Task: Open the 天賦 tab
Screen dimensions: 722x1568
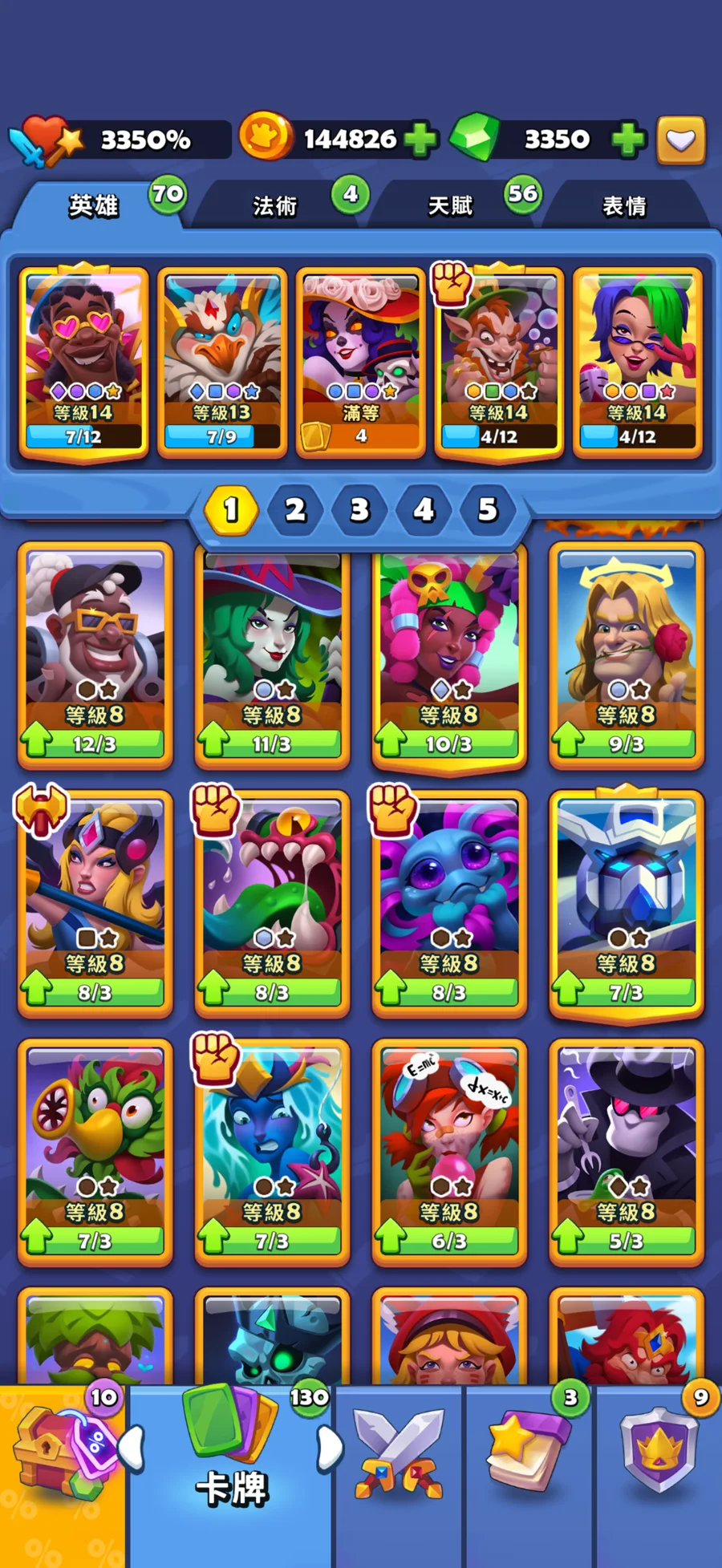Action: coord(450,206)
